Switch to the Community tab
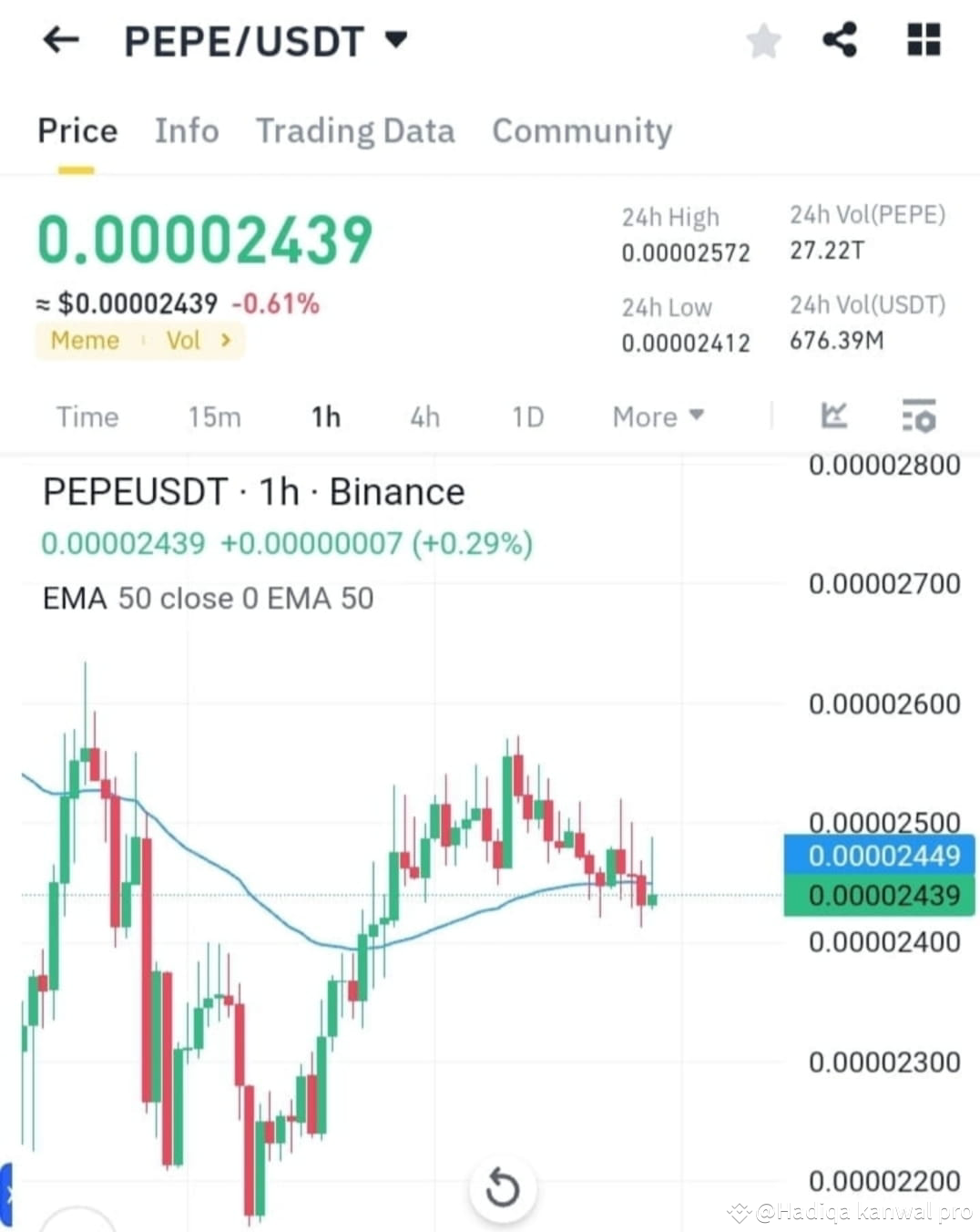 [x=581, y=131]
